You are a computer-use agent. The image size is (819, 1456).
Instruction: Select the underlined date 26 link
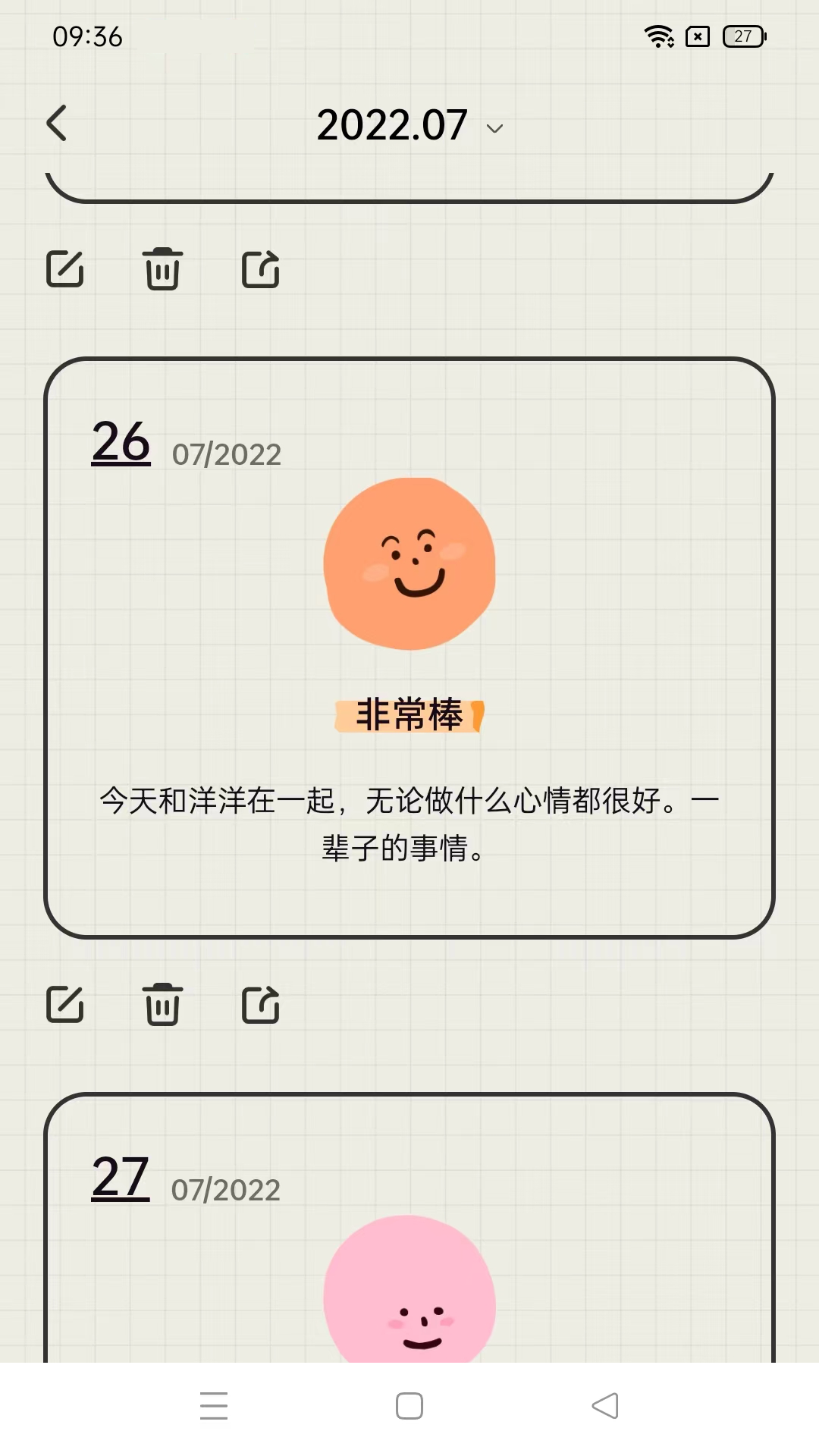(x=120, y=444)
